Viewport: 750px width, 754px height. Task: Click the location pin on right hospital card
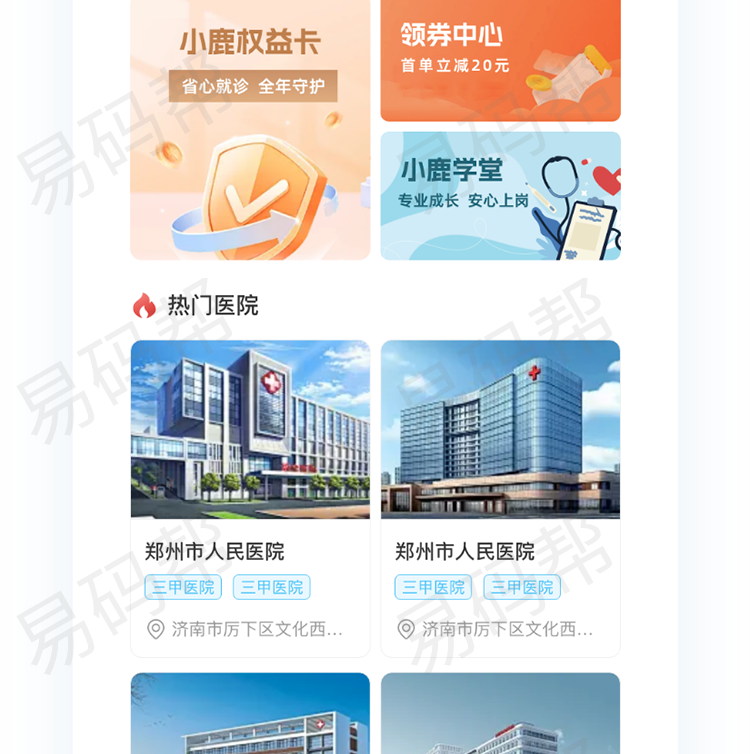coord(404,630)
